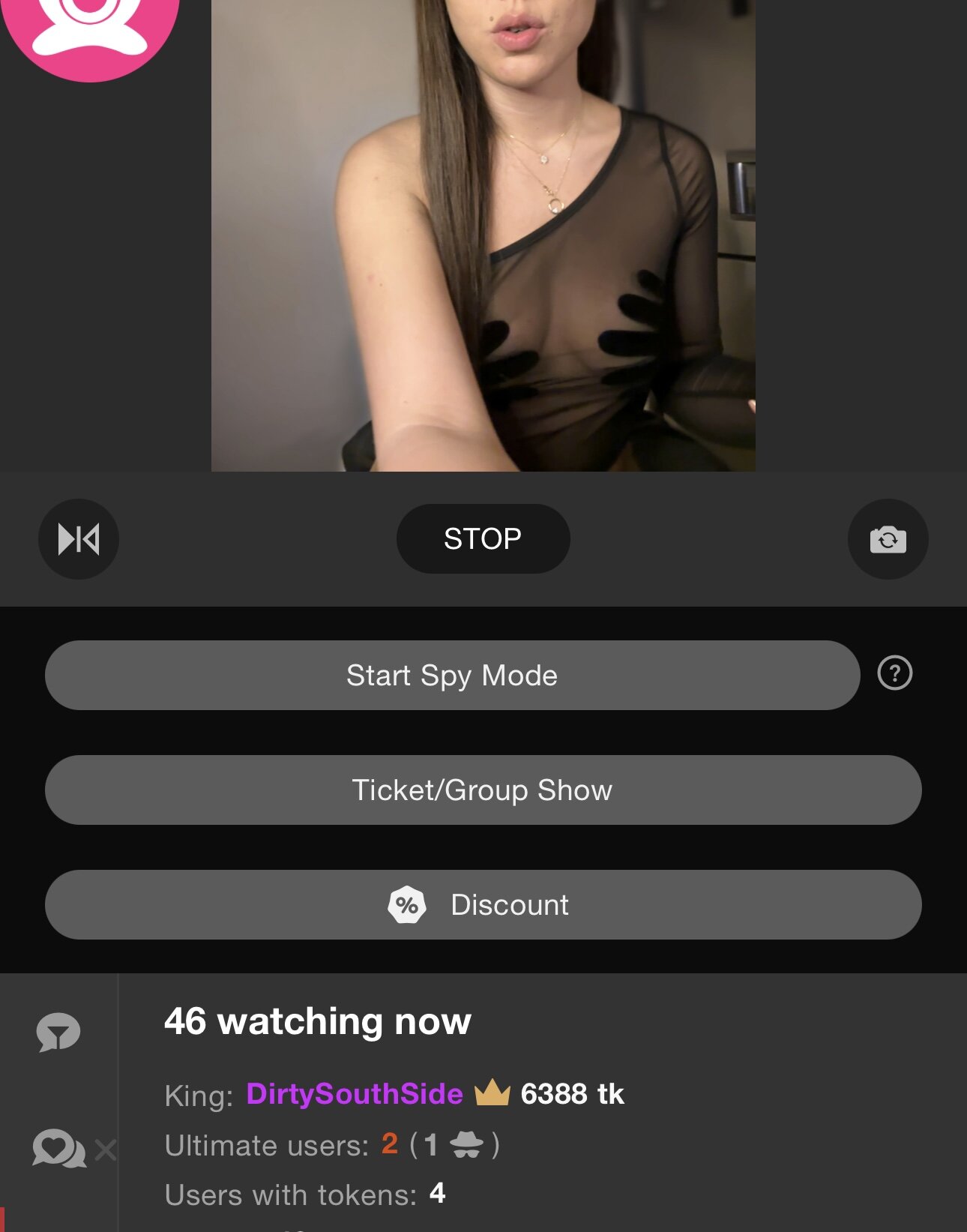
Task: Switch camera with the flip icon
Action: (x=888, y=538)
